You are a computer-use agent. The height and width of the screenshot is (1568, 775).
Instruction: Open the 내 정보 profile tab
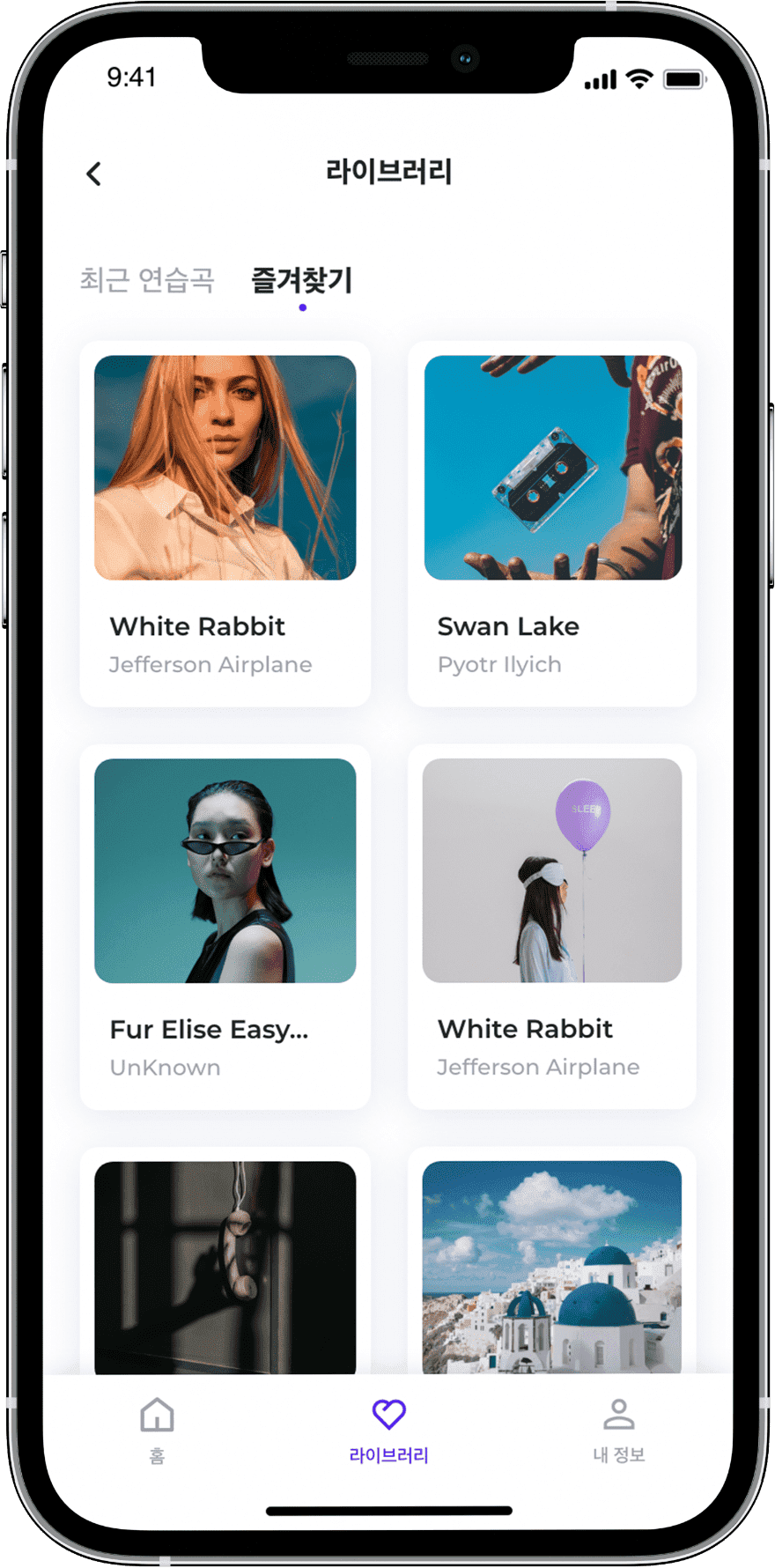coord(618,1431)
